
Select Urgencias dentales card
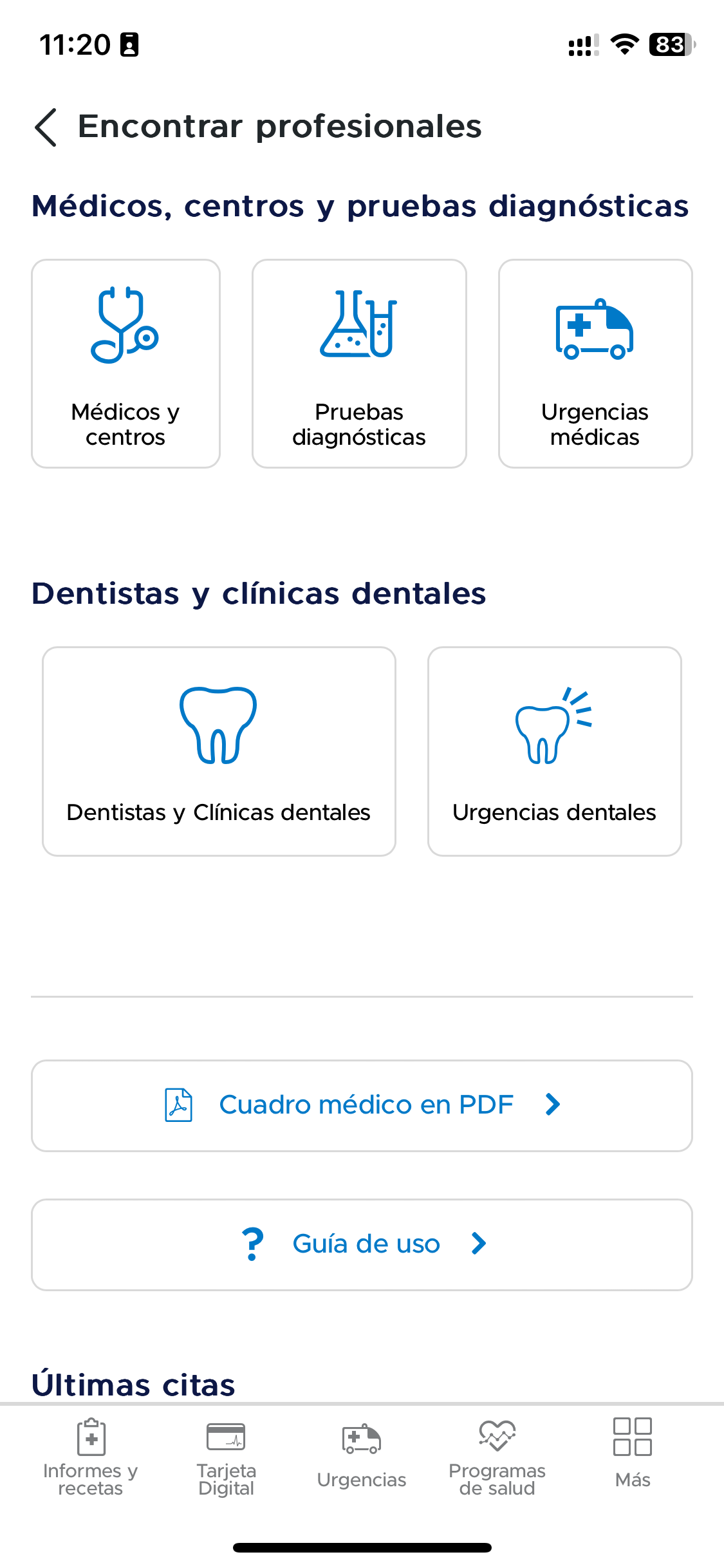(554, 751)
